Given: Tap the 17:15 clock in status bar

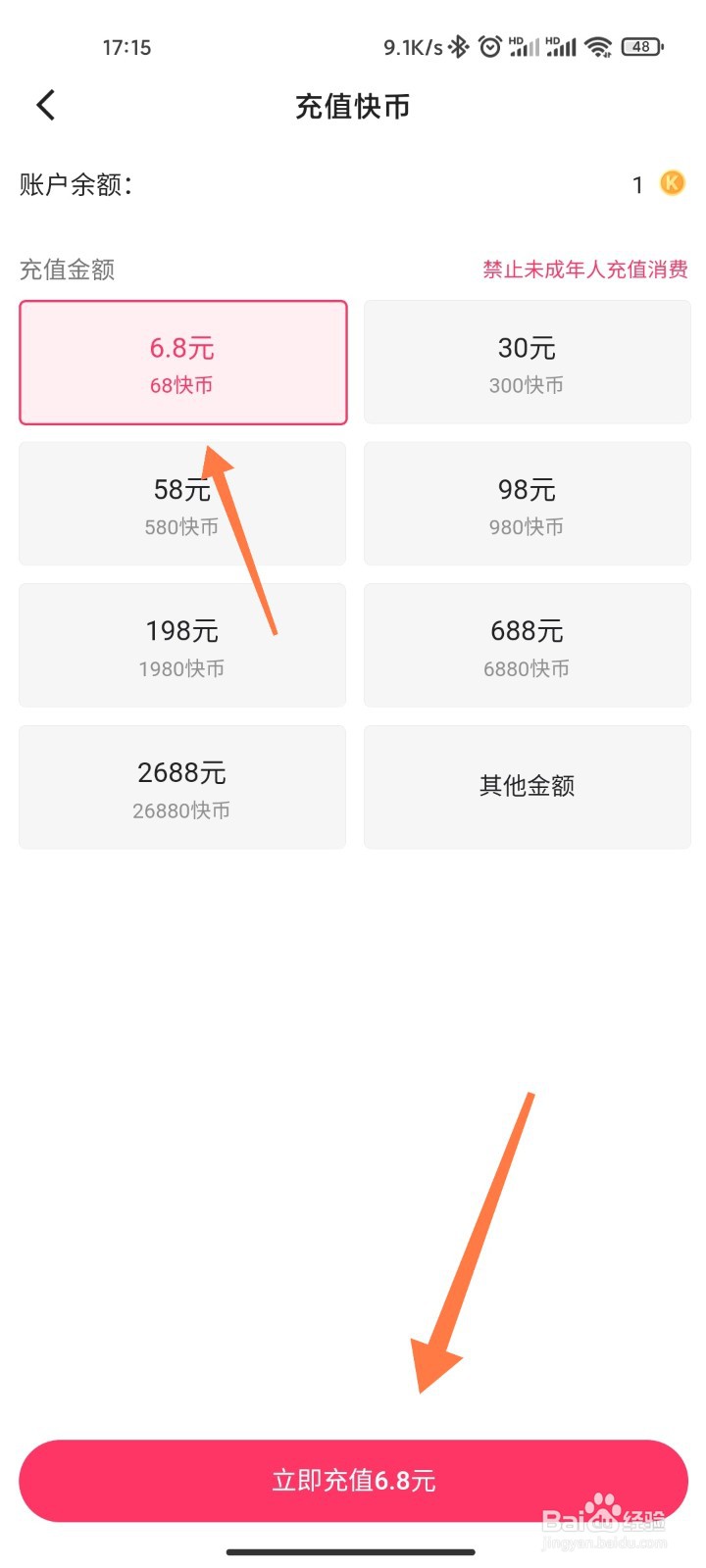Looking at the screenshot, I should (x=127, y=46).
